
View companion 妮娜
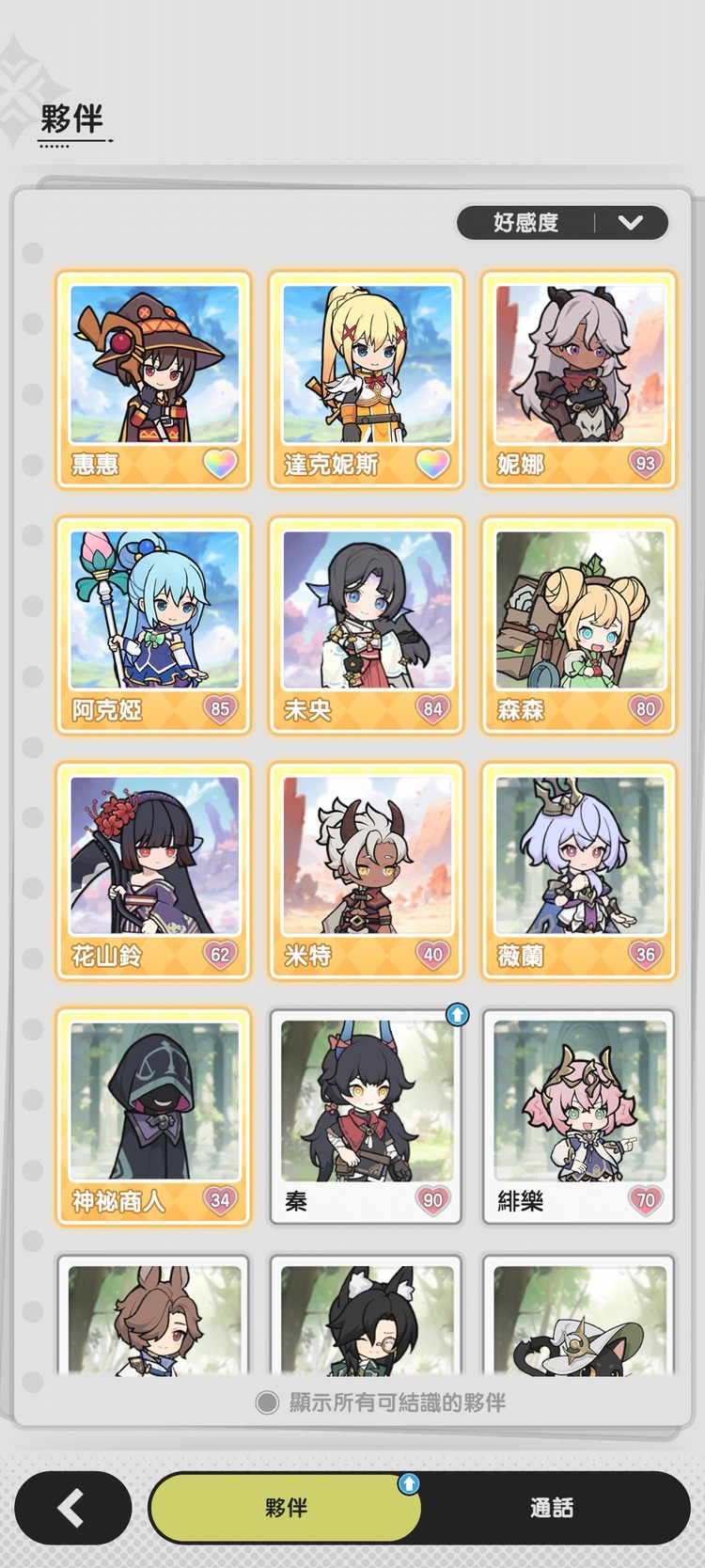pos(578,380)
